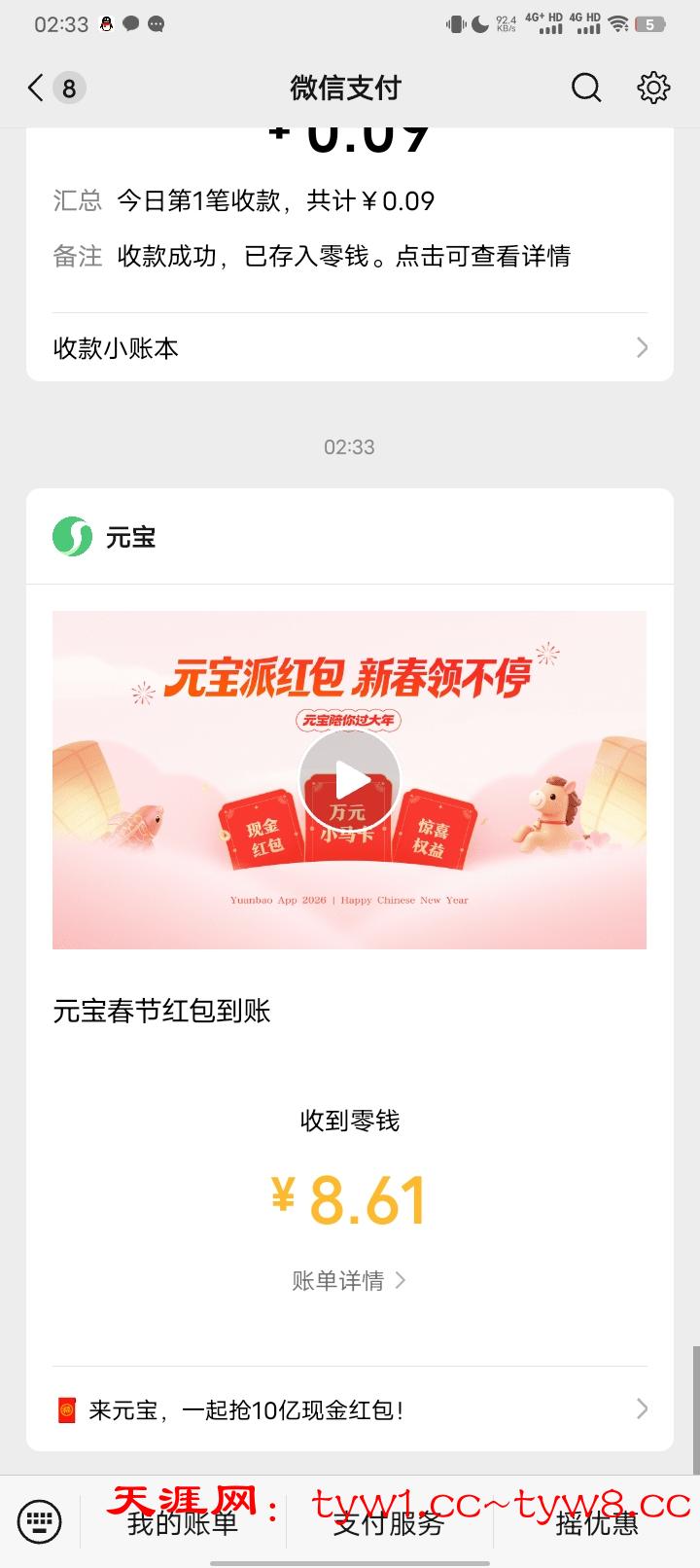700x1568 pixels.
Task: Open 我的账单 menu
Action: pos(183,1523)
